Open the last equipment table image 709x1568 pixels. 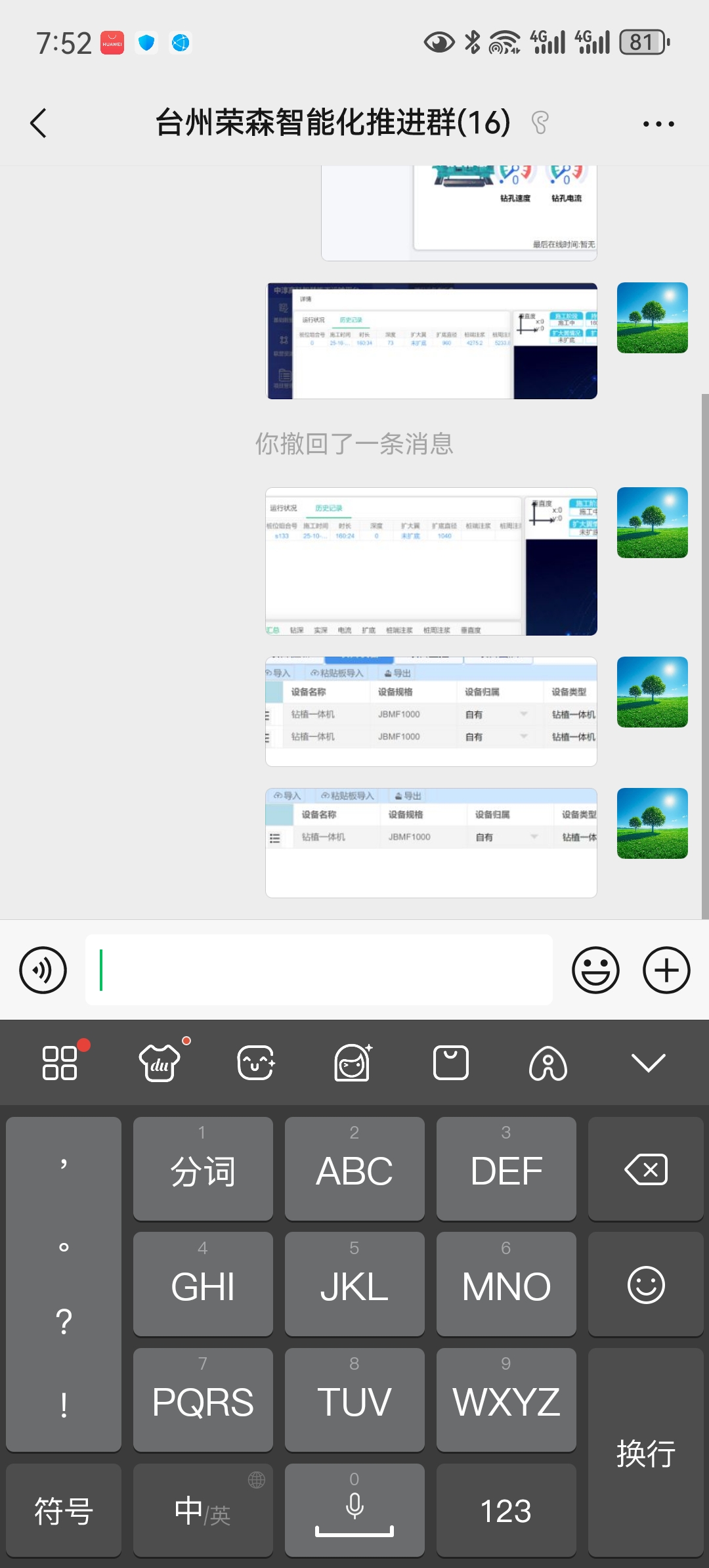[431, 842]
